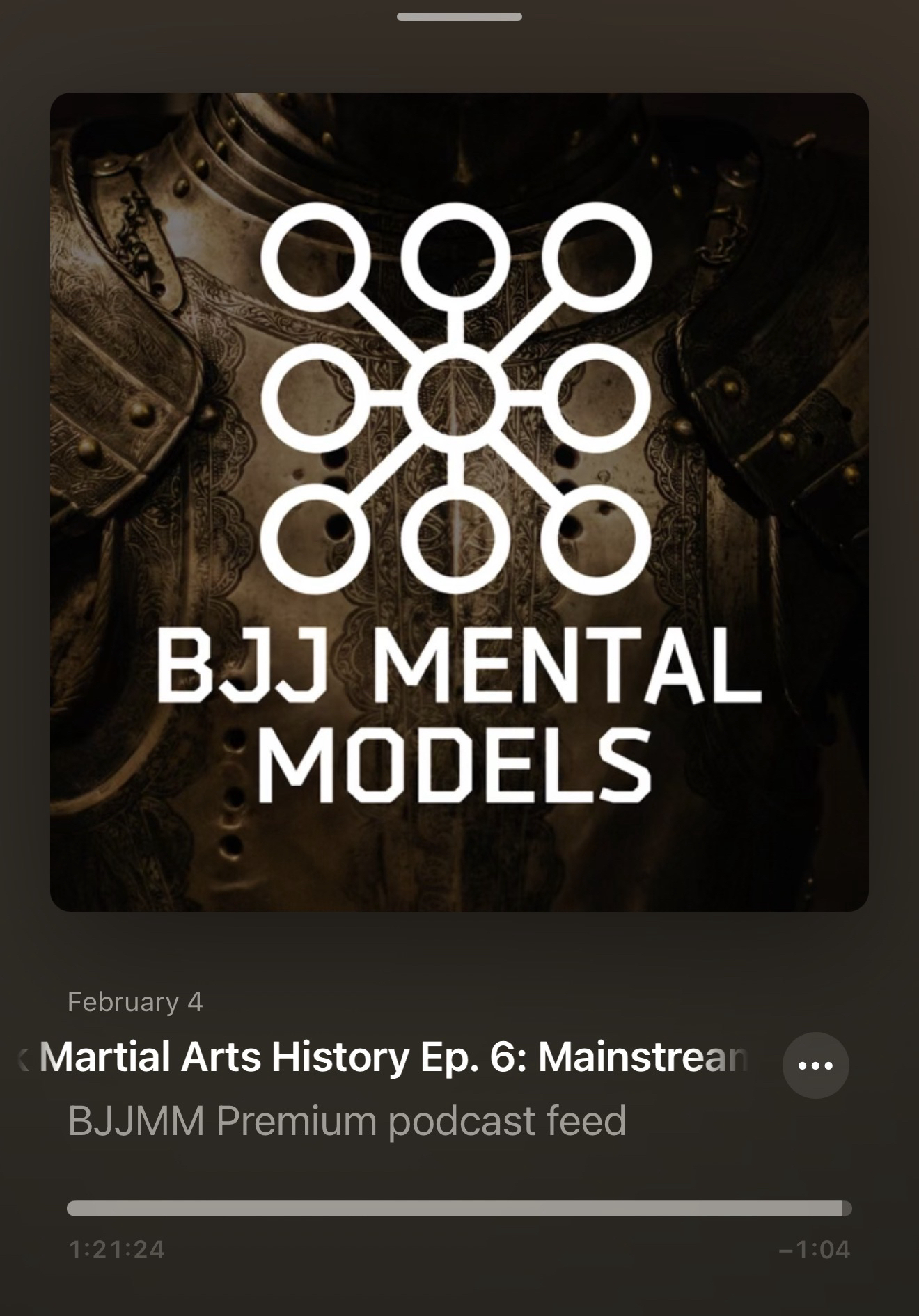Open the BJJMM Premium podcast feed show page
The height and width of the screenshot is (1316, 919).
347,1120
